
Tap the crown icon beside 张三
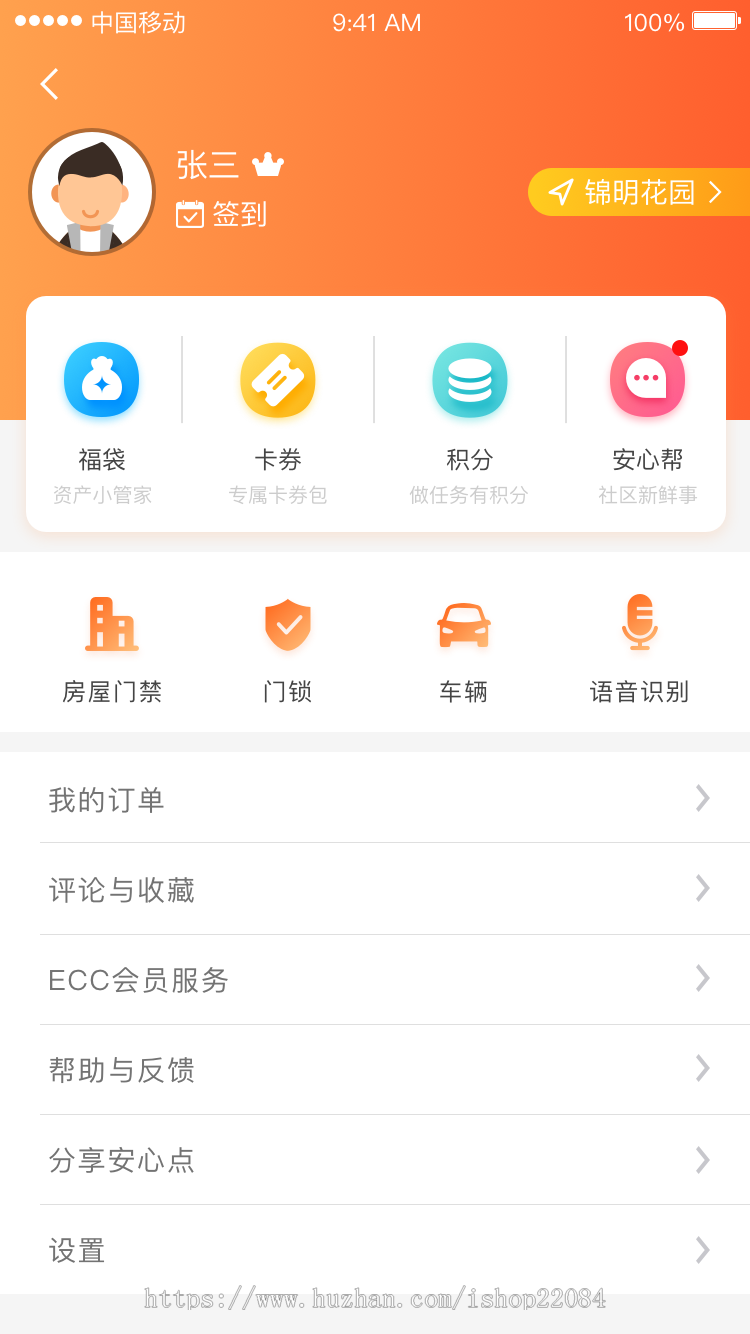coord(270,162)
